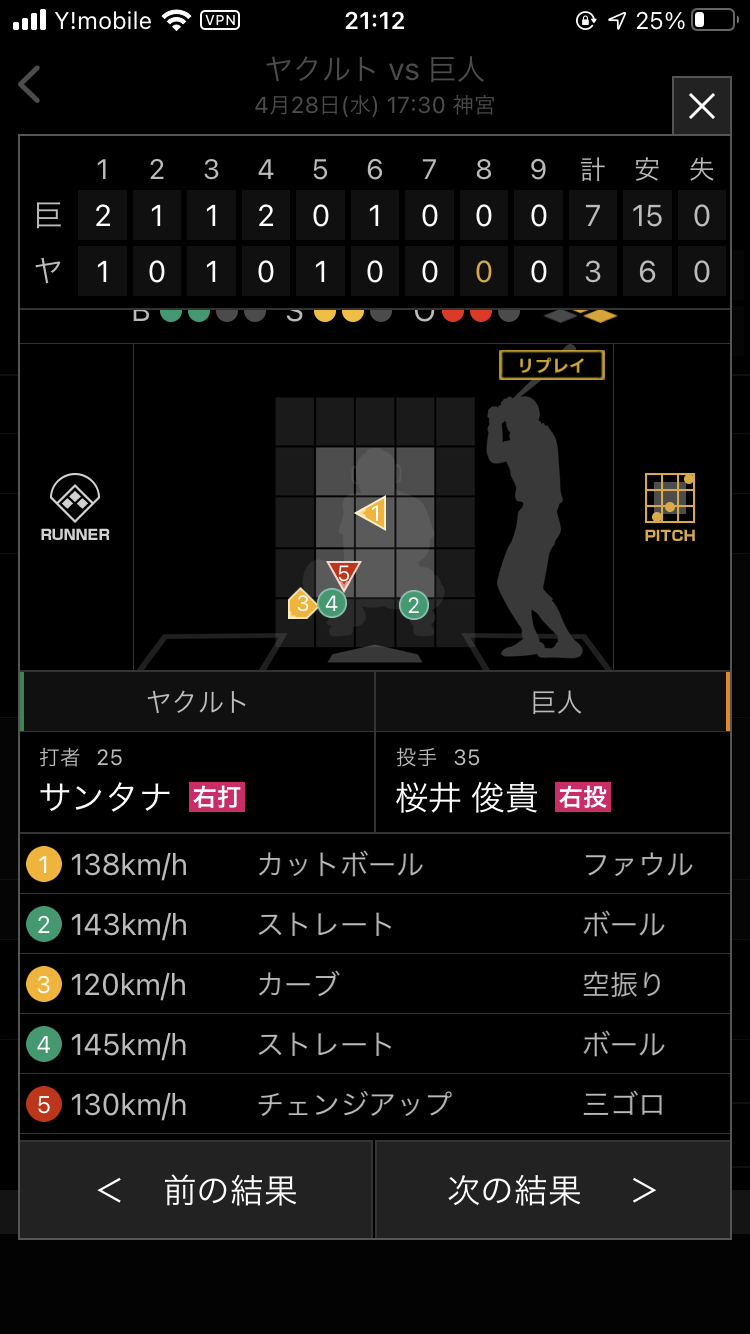Screen dimensions: 750x1334
Task: Go back using the top arrow
Action: click(x=31, y=85)
